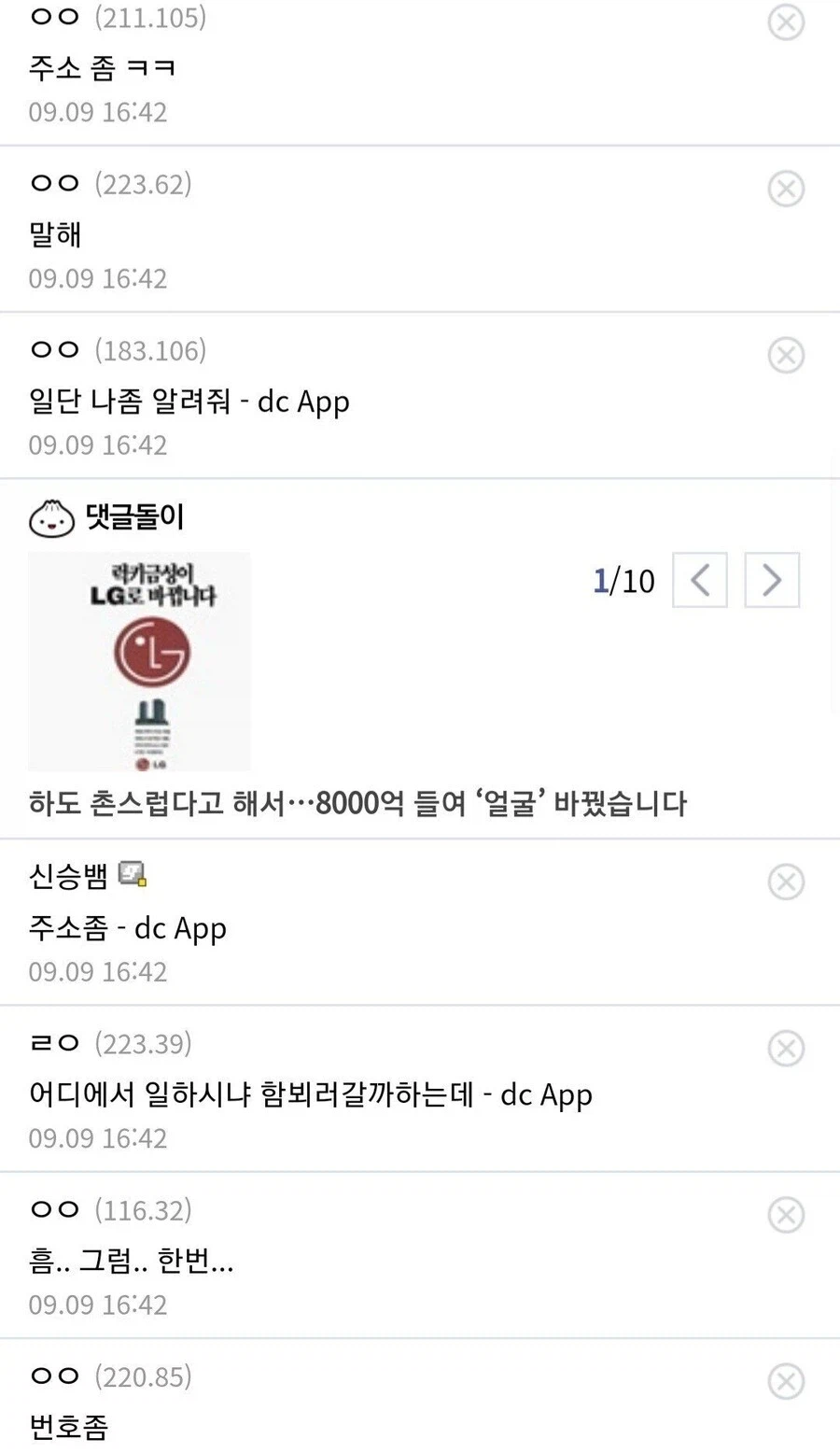Viewport: 840px width, 1453px height.
Task: Delete the '흠.. 그럼.. 한번...' comment
Action: point(787,1215)
